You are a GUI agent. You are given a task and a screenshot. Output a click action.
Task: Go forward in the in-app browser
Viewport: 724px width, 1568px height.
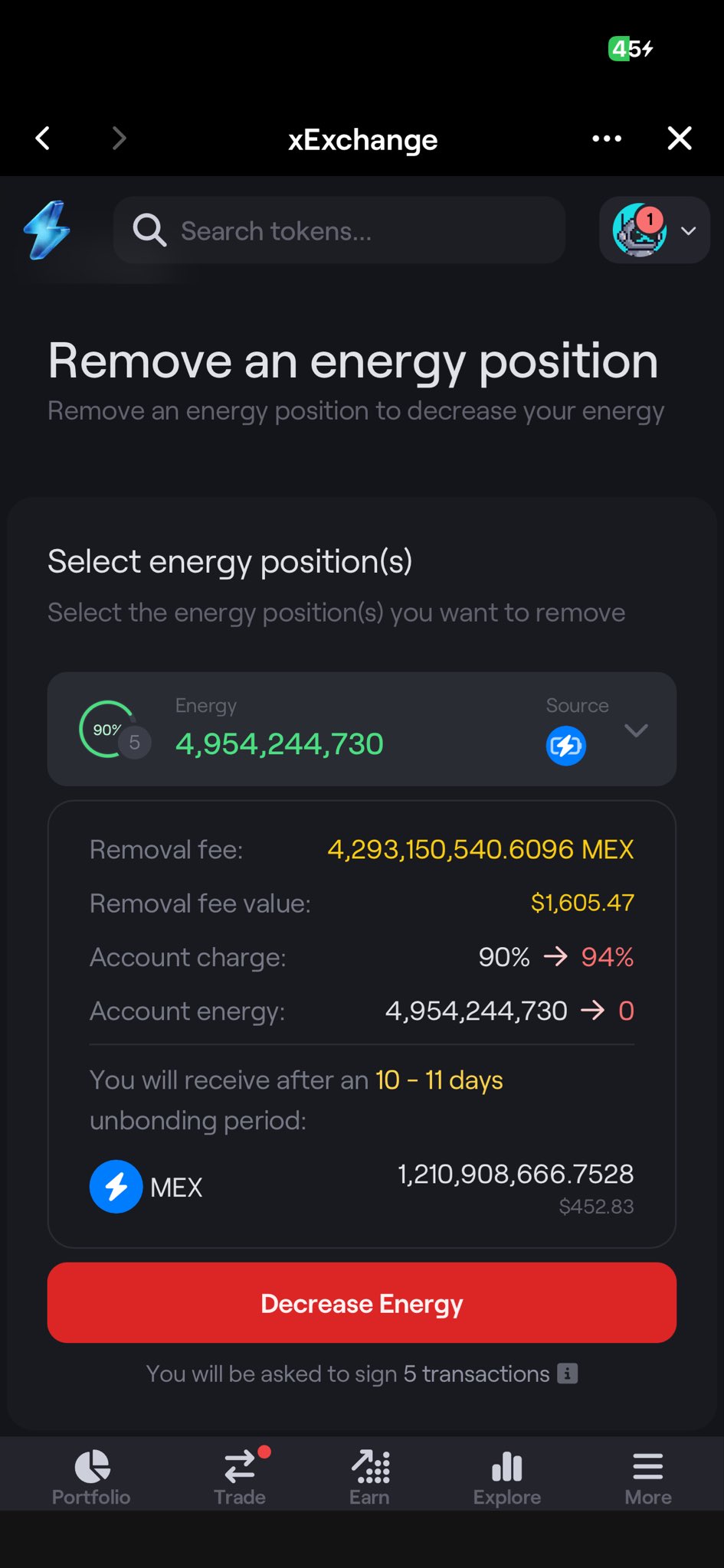tap(119, 139)
